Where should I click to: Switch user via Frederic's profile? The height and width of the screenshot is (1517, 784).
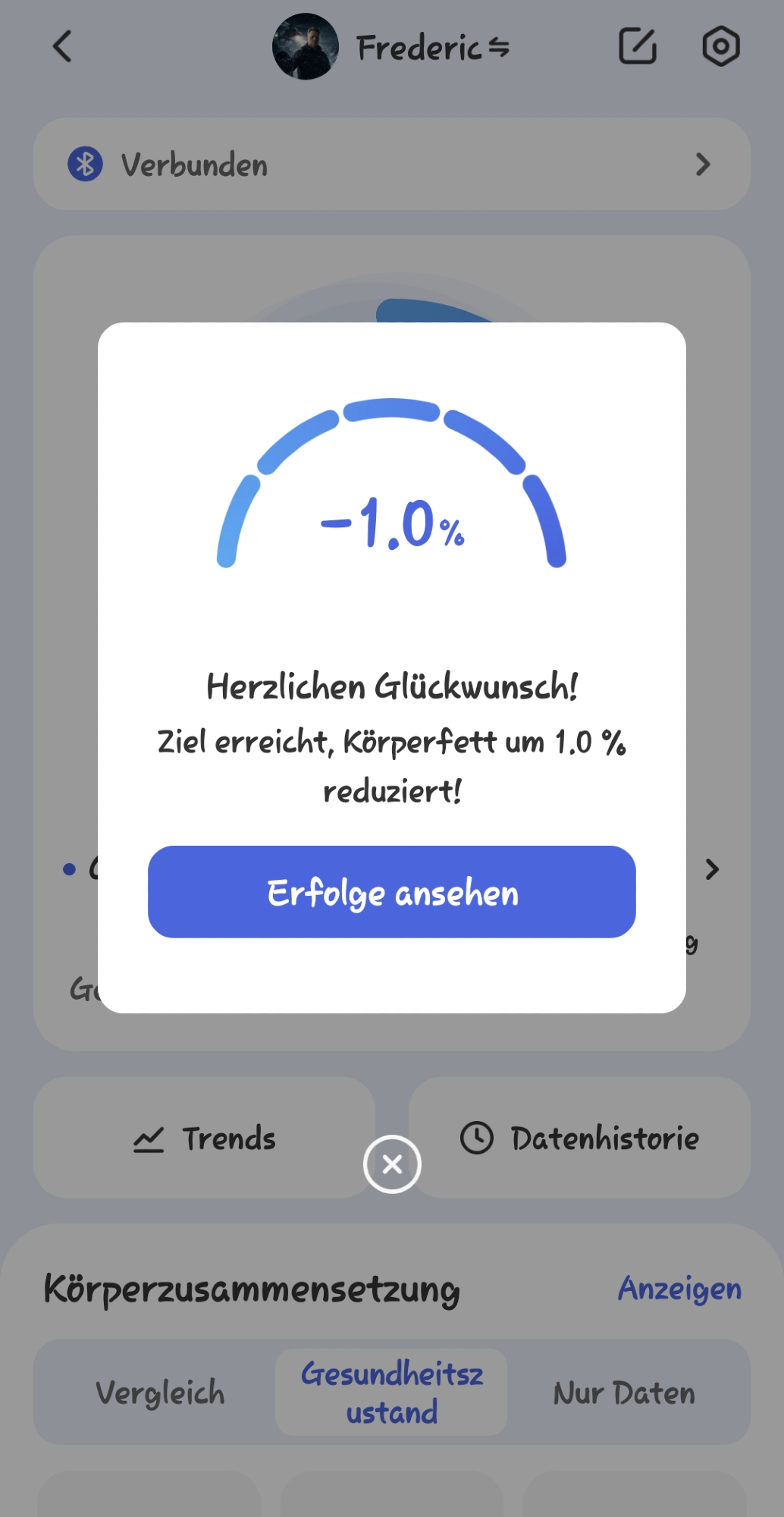(391, 47)
